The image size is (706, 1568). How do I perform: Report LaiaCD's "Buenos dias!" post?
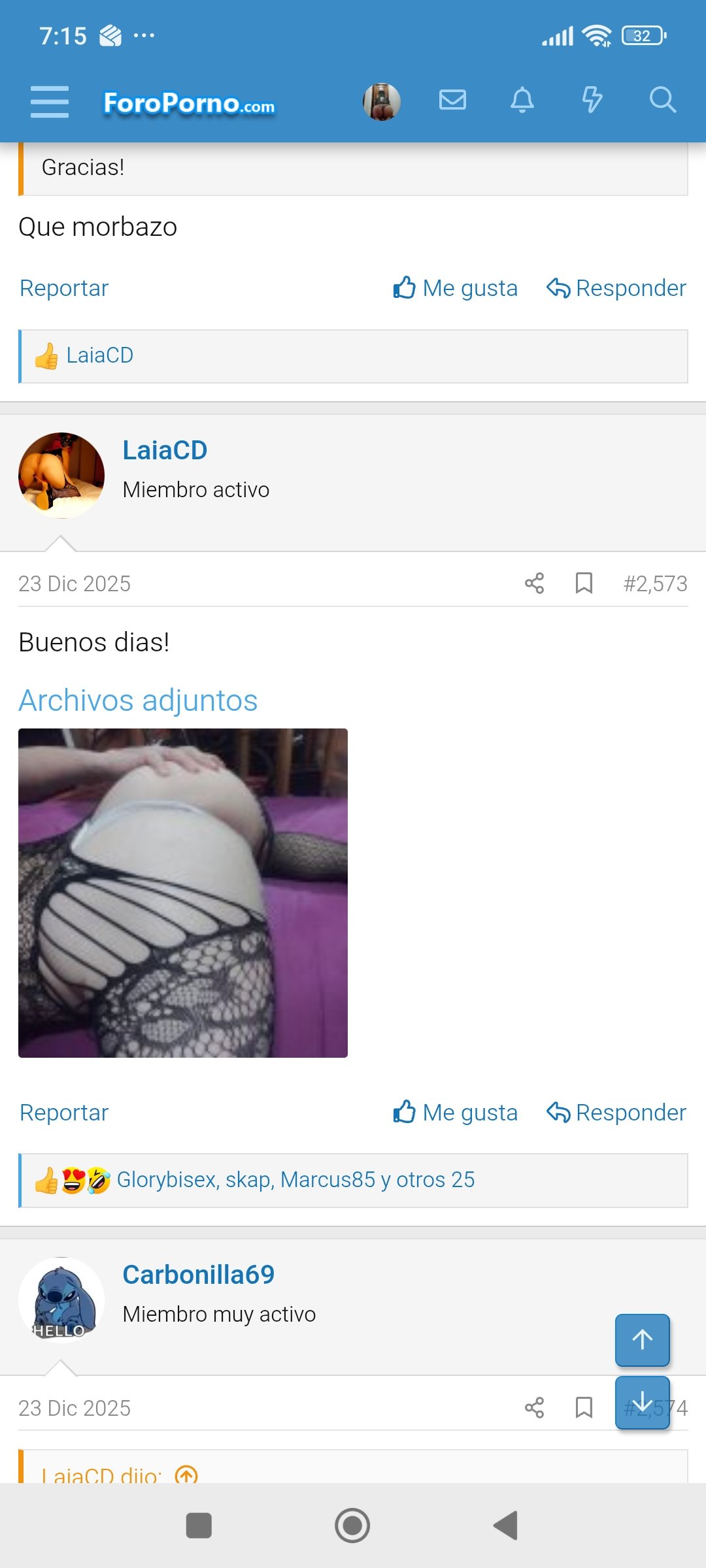pyautogui.click(x=64, y=1113)
